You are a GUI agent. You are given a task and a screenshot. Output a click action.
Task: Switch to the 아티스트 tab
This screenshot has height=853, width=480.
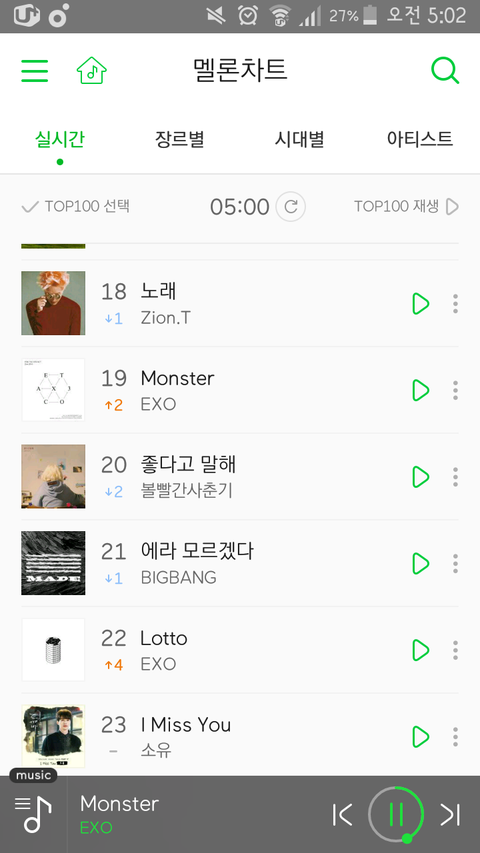(x=420, y=139)
